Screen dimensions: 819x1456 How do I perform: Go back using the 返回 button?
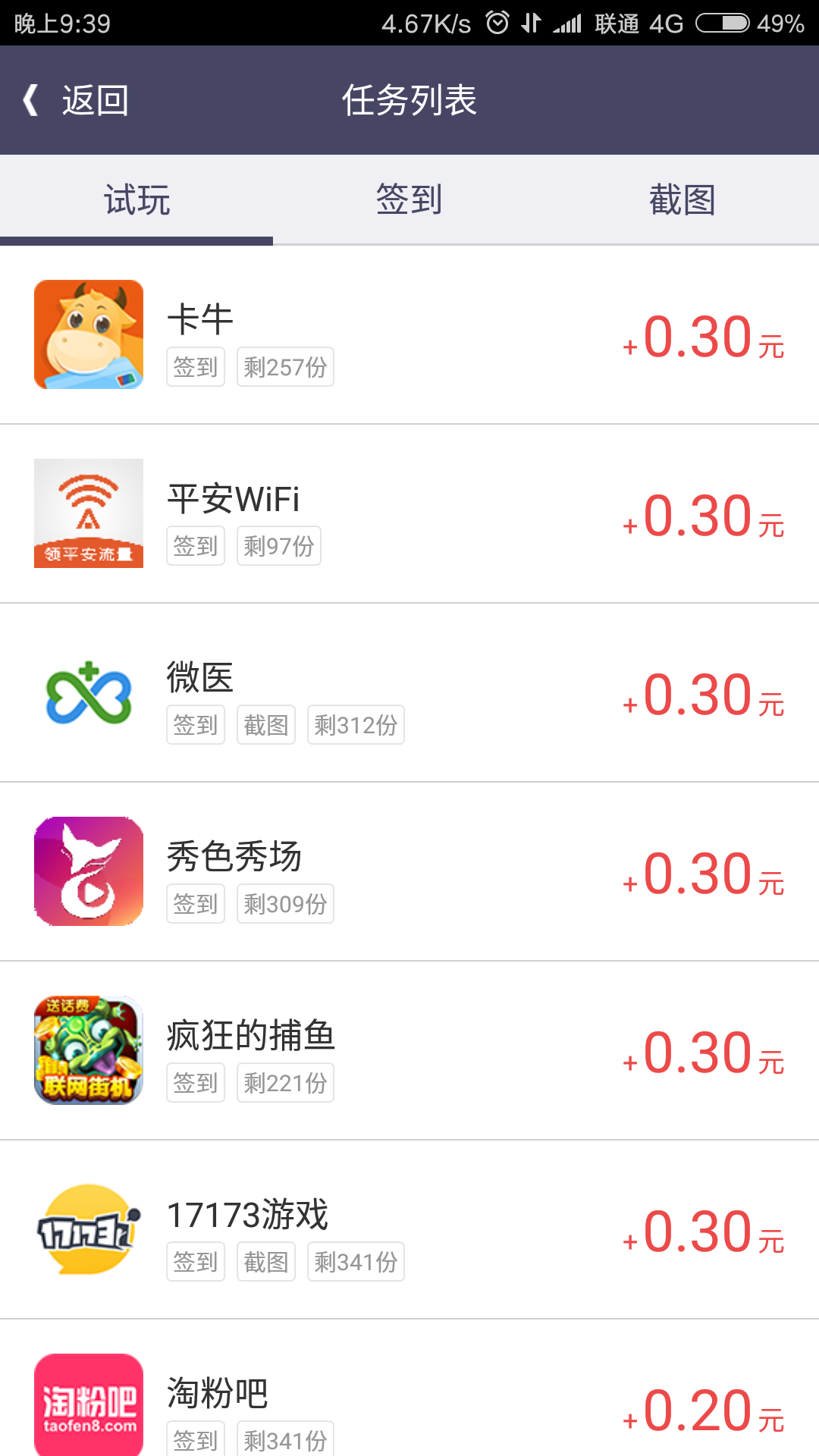click(76, 100)
